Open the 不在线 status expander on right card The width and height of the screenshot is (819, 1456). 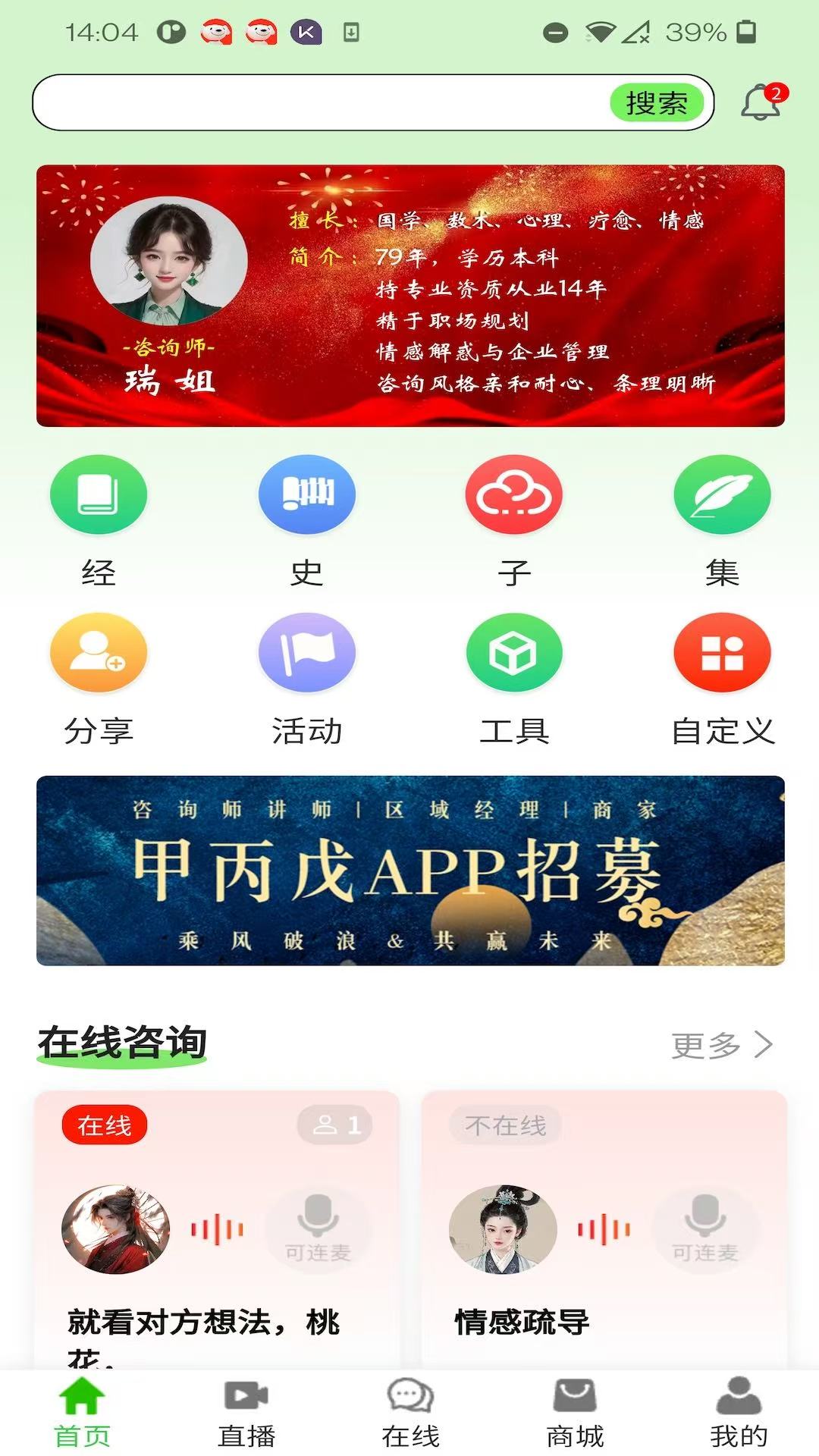(x=503, y=1126)
